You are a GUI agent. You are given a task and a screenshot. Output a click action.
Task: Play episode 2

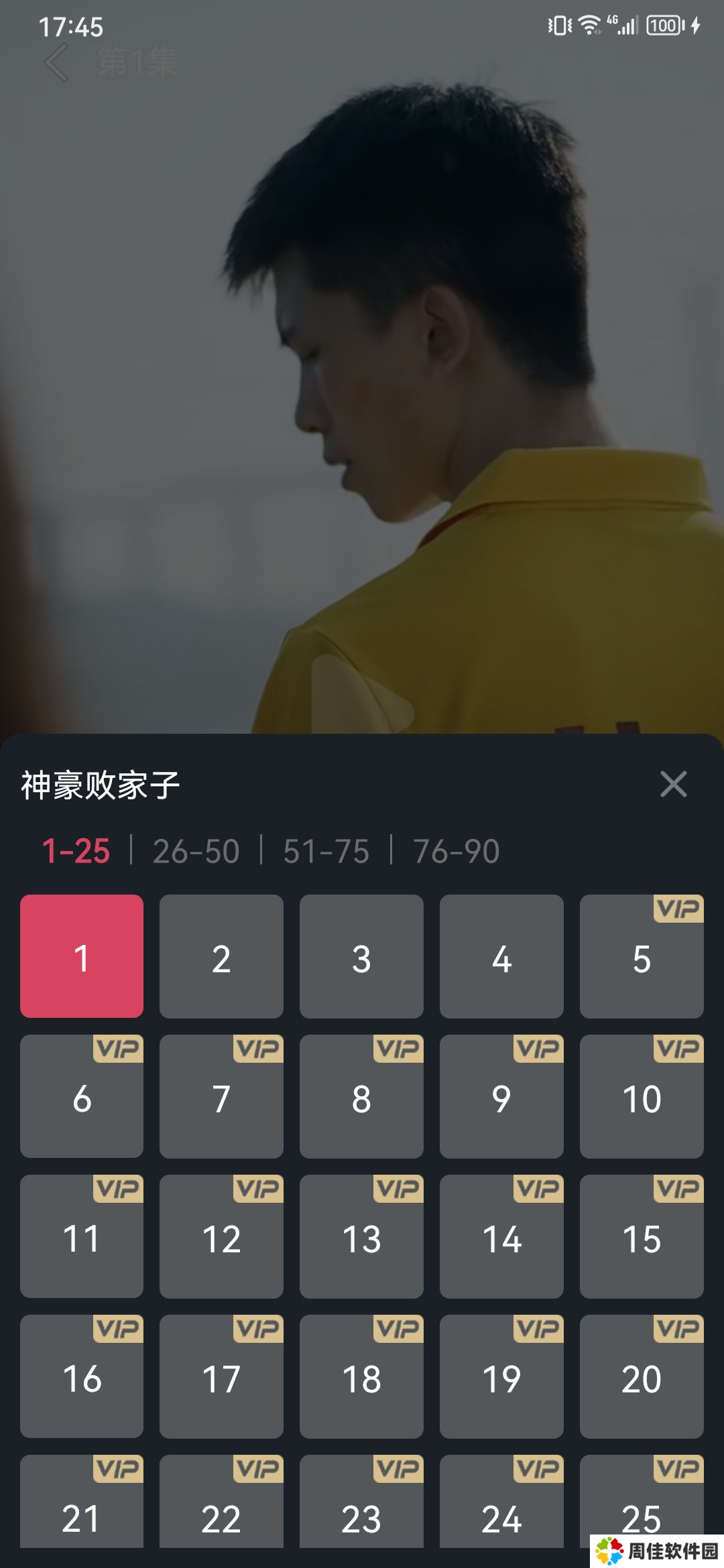click(x=221, y=956)
